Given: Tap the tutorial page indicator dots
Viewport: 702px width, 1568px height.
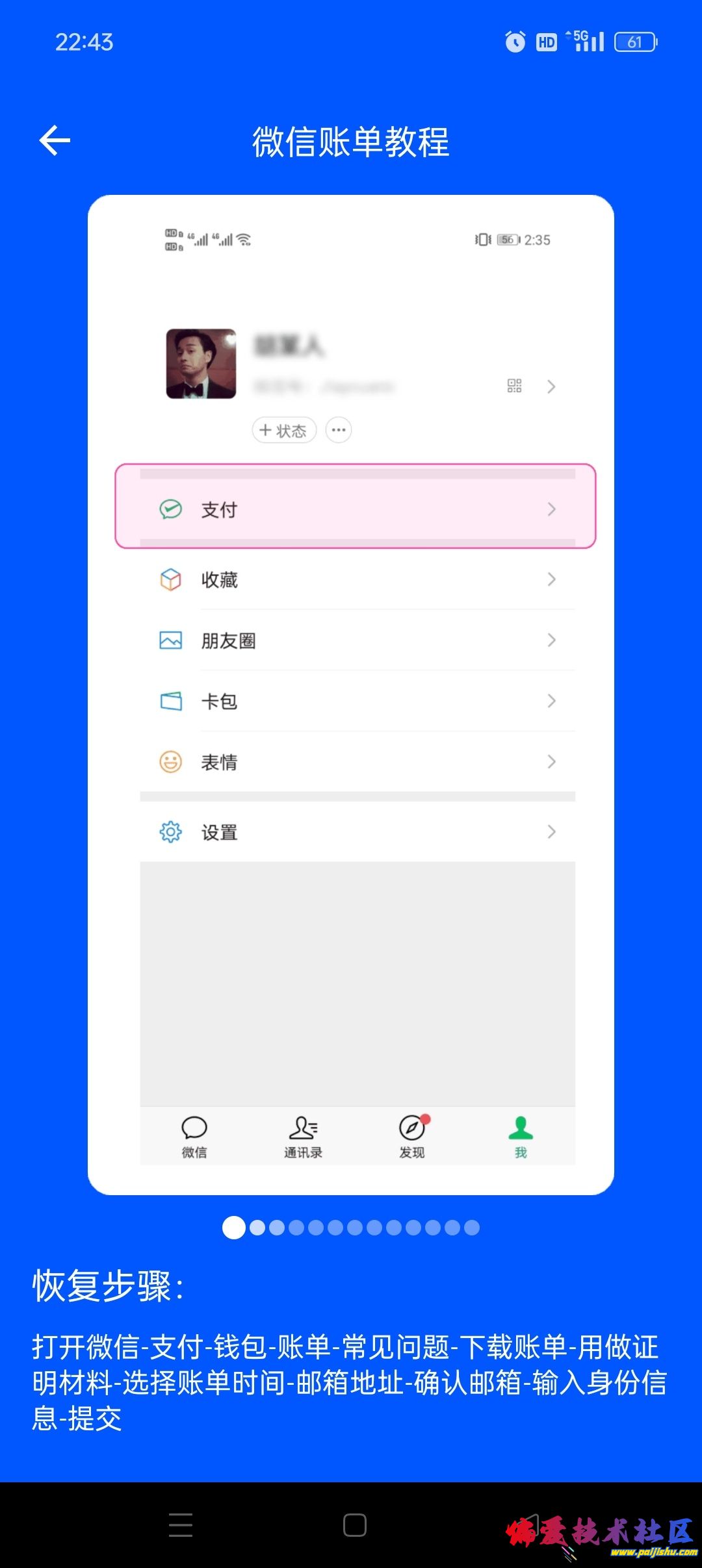Looking at the screenshot, I should click(x=351, y=1228).
